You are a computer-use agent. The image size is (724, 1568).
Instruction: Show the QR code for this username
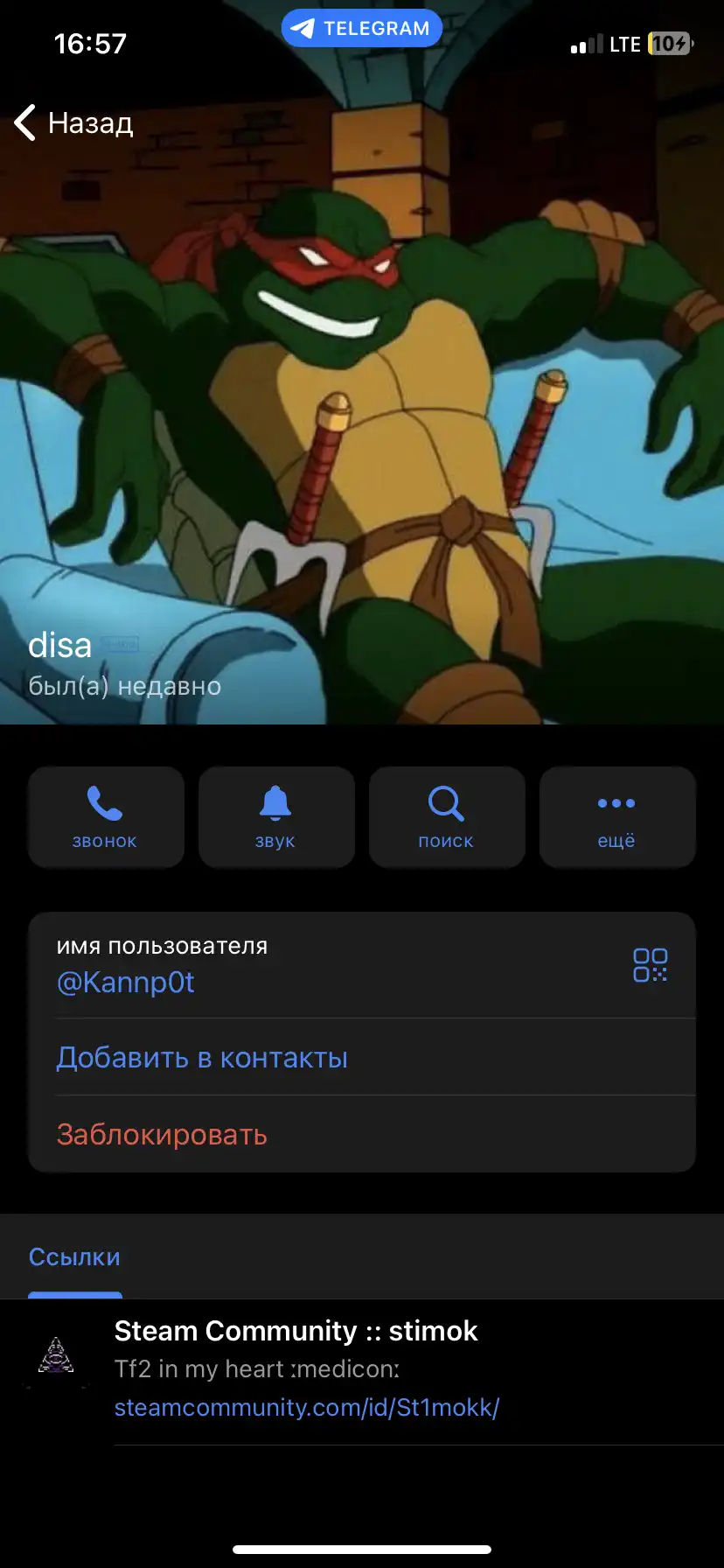[x=650, y=965]
